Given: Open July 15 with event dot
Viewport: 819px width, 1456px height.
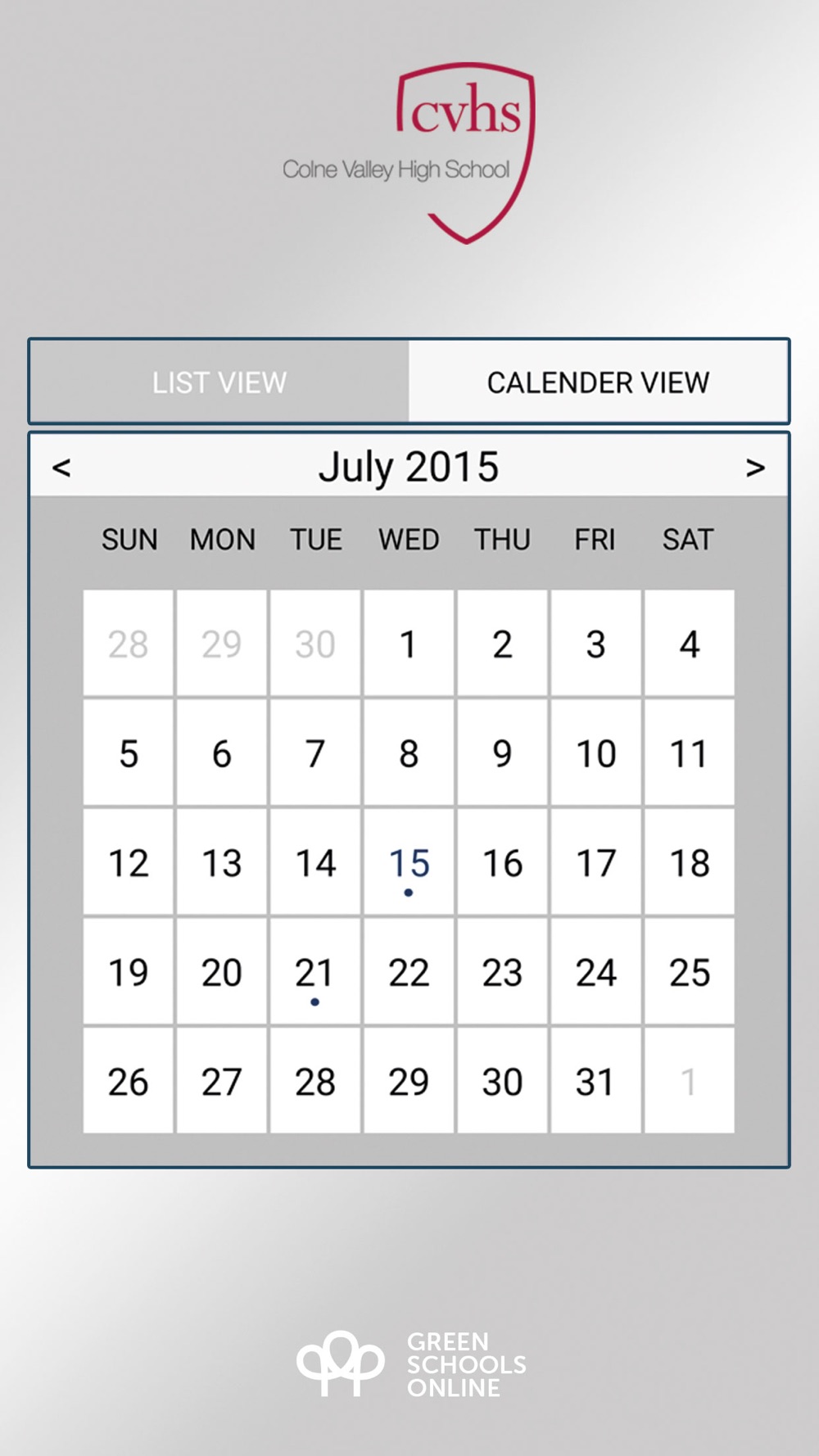Looking at the screenshot, I should (x=409, y=861).
